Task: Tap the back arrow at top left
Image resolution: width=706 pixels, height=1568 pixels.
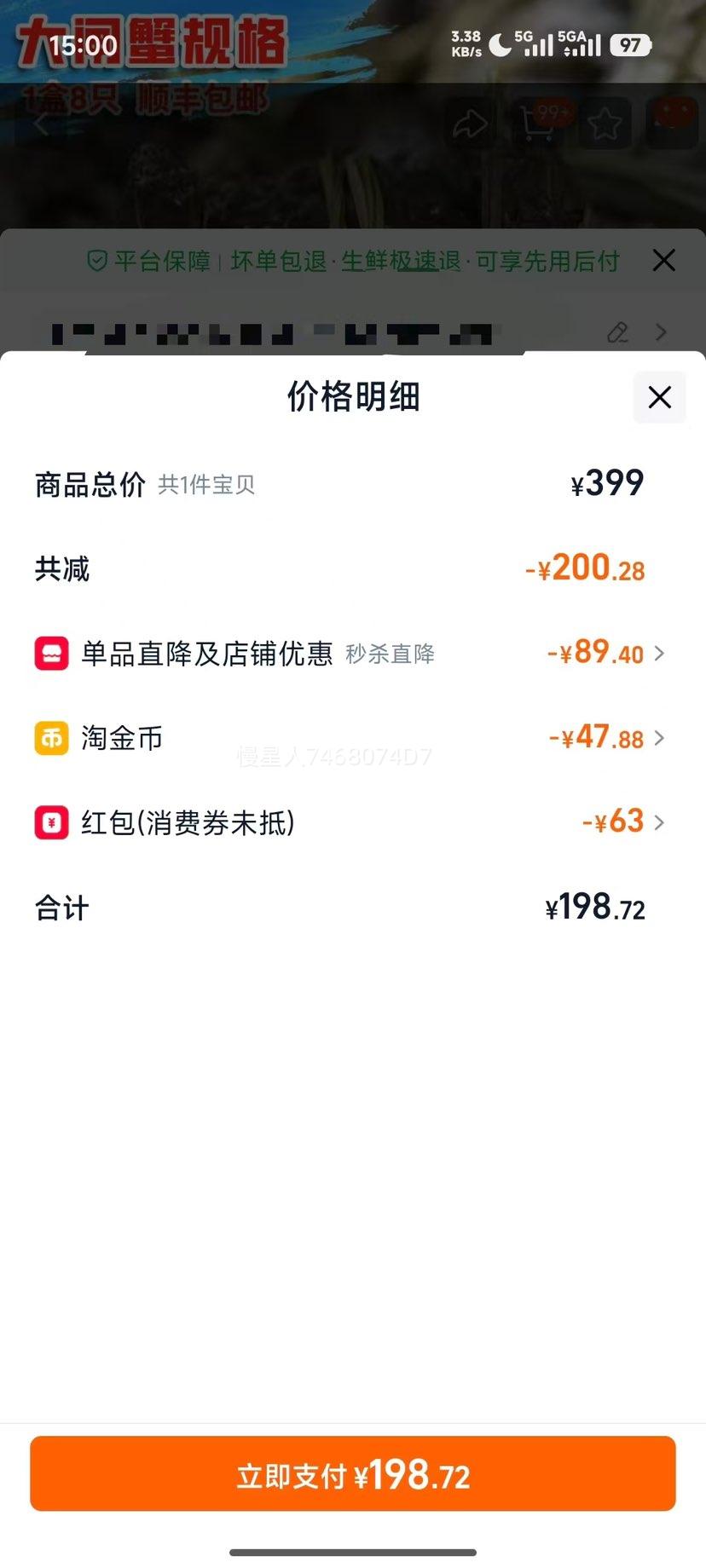Action: coord(41,122)
